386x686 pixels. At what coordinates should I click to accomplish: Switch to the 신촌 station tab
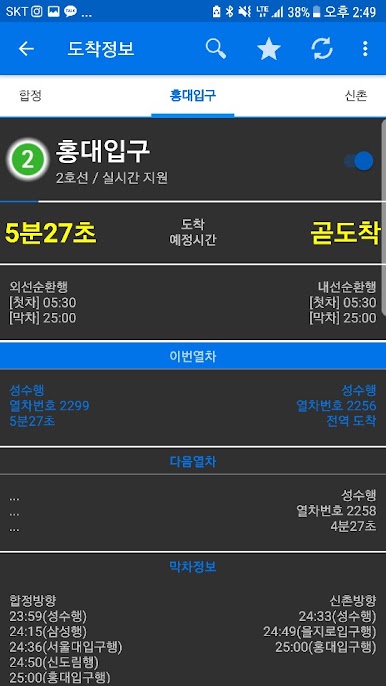[356, 95]
